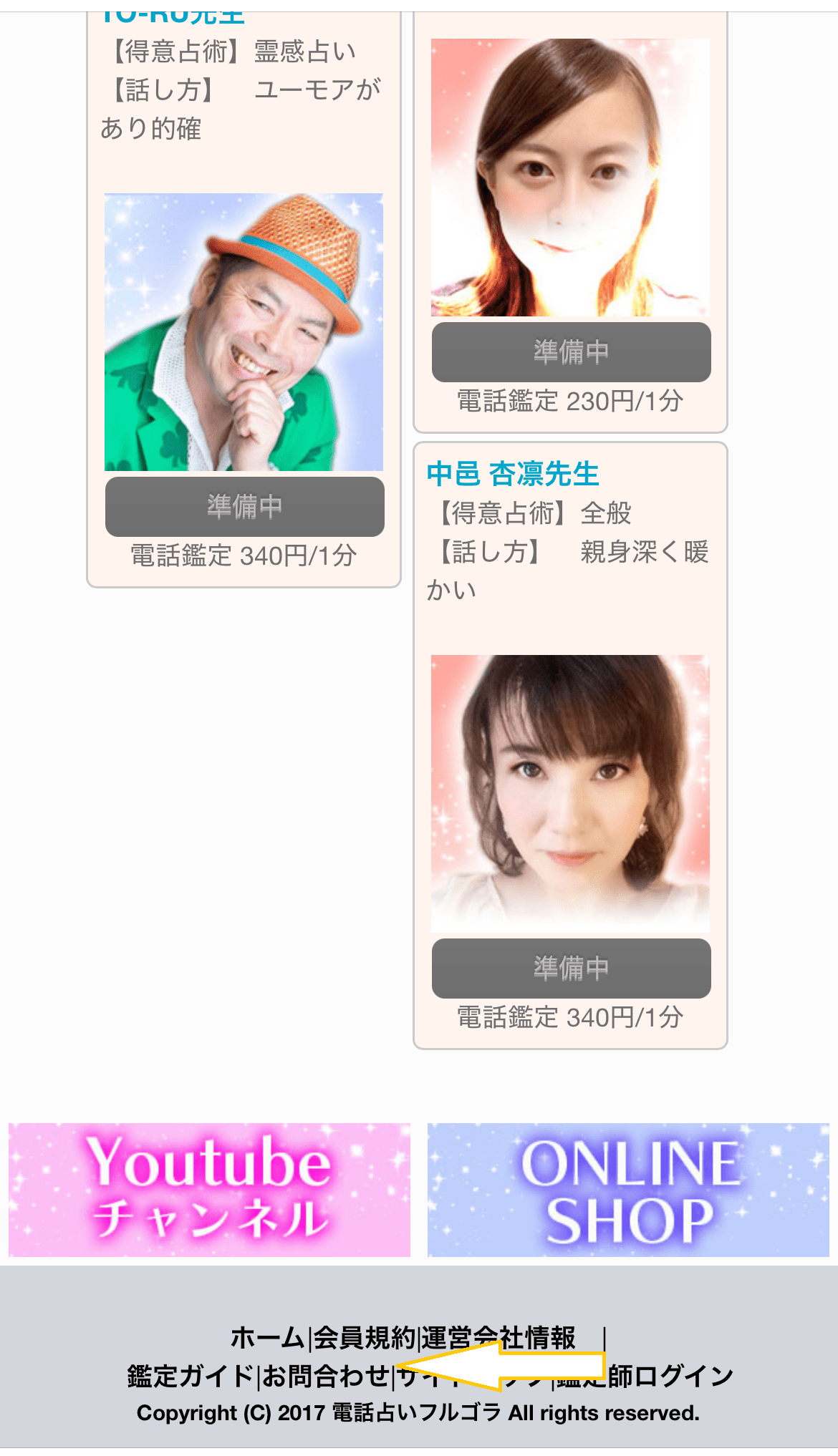Image resolution: width=838 pixels, height=1456 pixels.
Task: Open 鑑定ガイド footer link
Action: point(191,1375)
